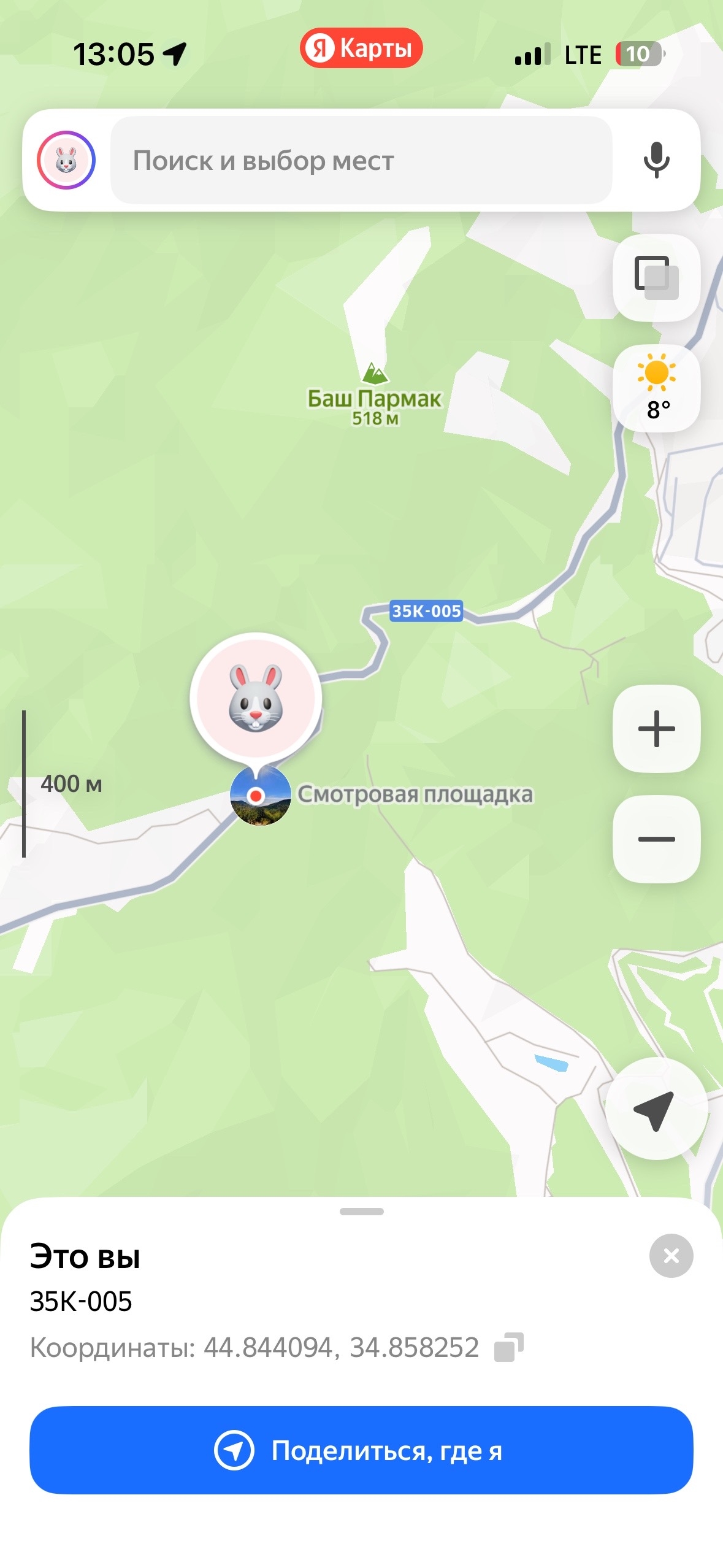Share my location with Поделиться, где я
723x1568 pixels.
point(361,1450)
